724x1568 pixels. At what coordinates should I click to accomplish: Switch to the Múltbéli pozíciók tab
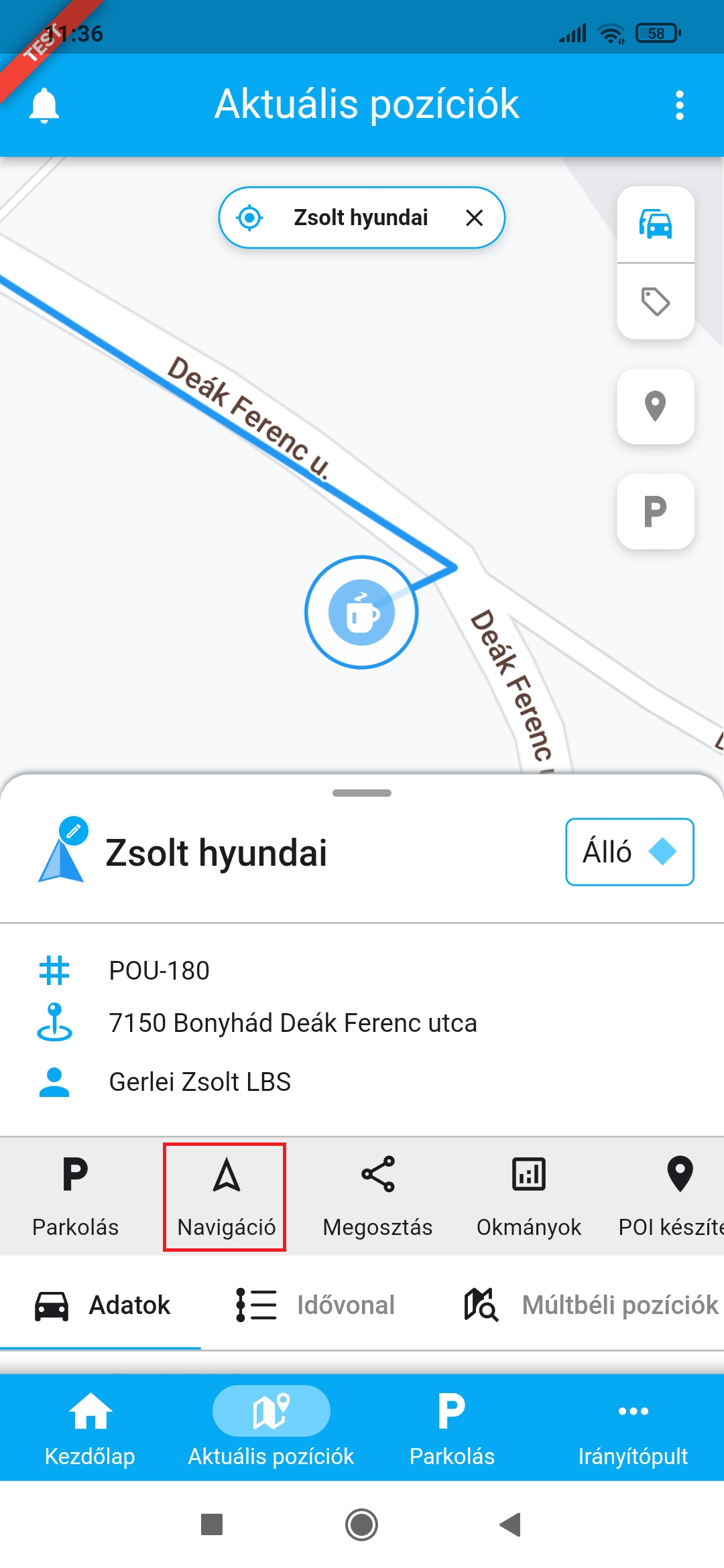(x=591, y=1305)
